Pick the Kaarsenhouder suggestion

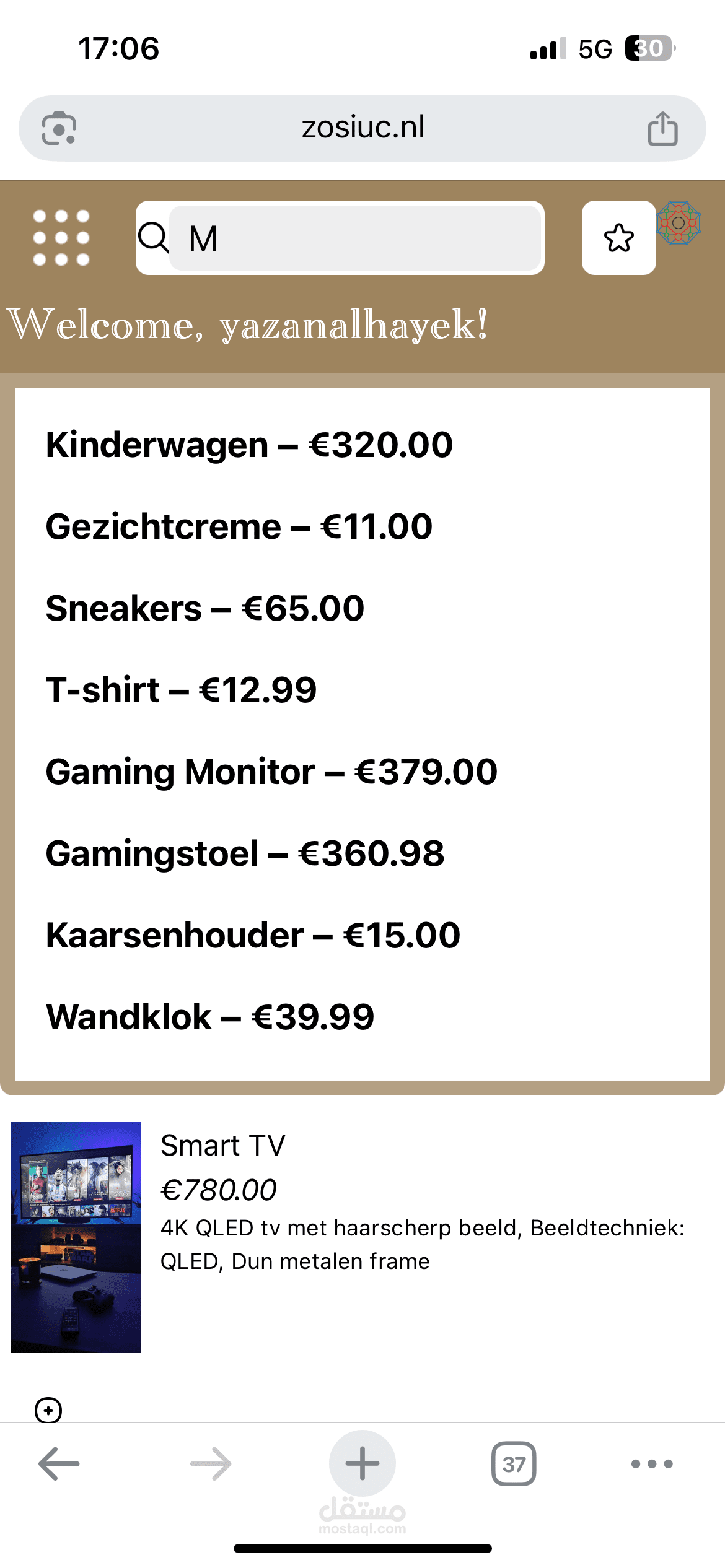tap(253, 935)
